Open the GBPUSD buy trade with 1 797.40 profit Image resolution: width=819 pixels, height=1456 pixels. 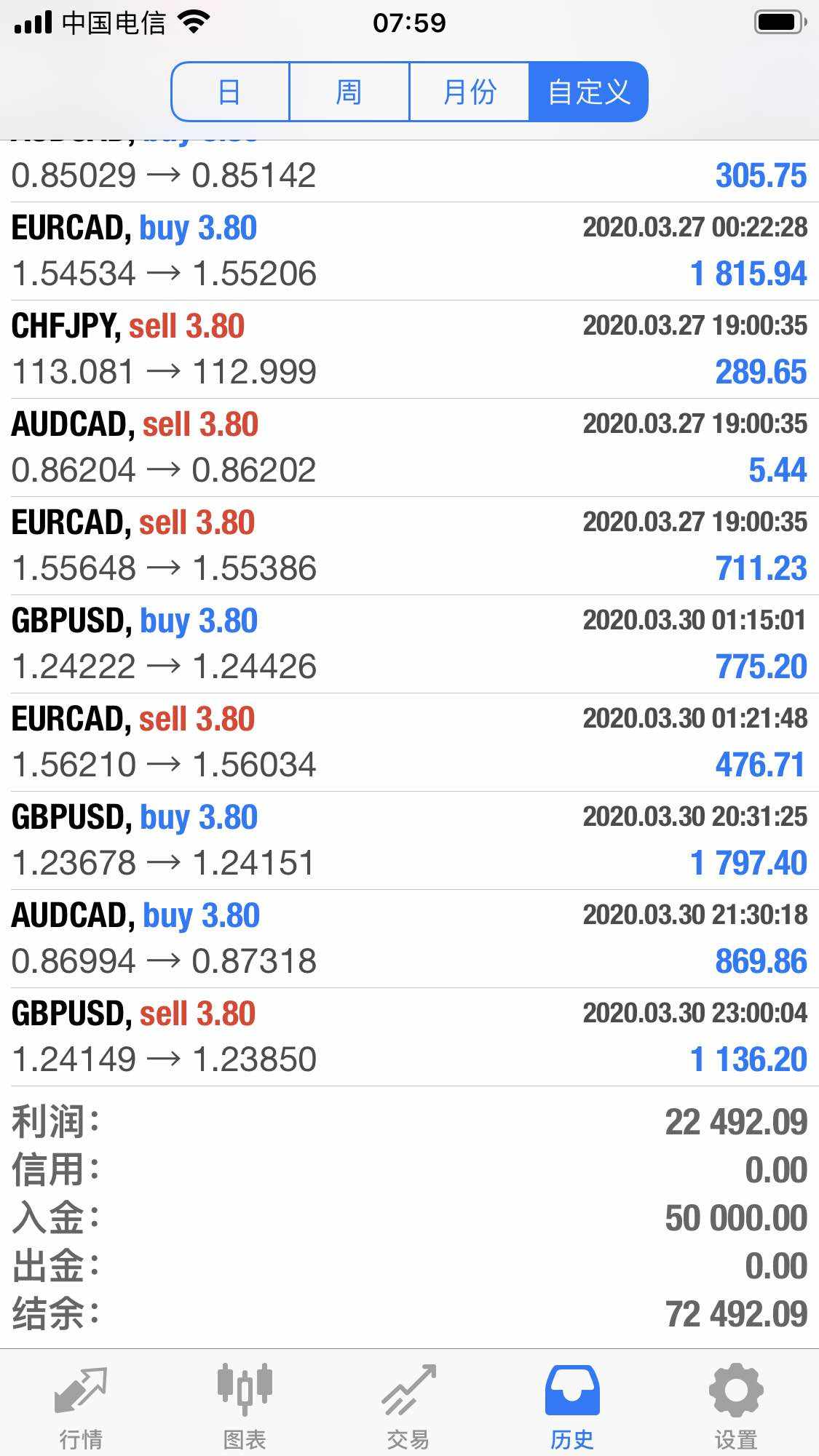pos(409,840)
